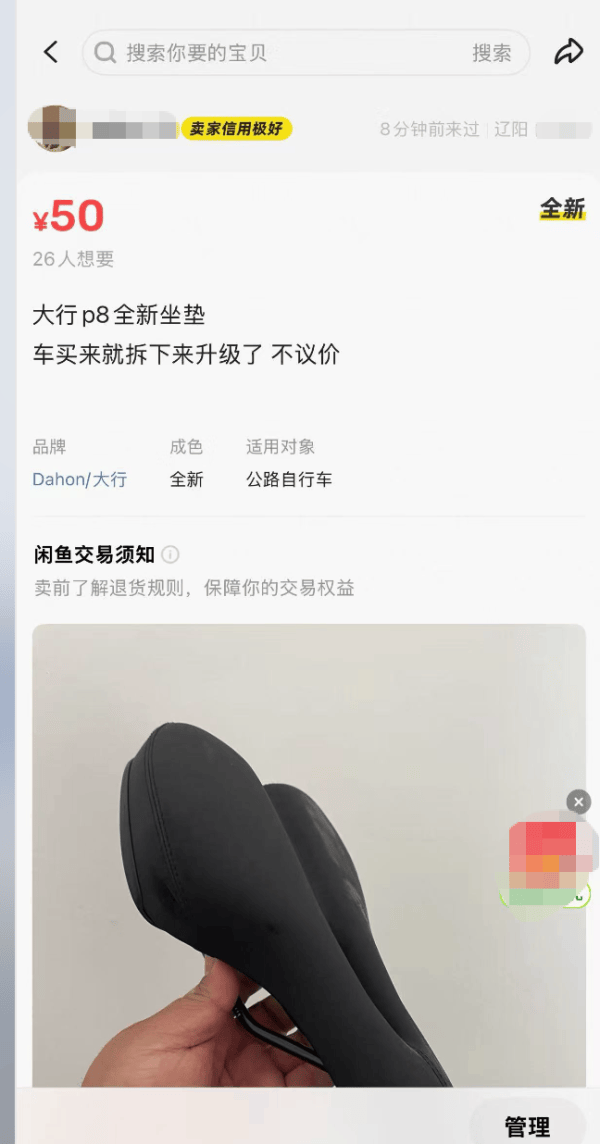Open the seller's profile avatar
600x1144 pixels.
(52, 129)
